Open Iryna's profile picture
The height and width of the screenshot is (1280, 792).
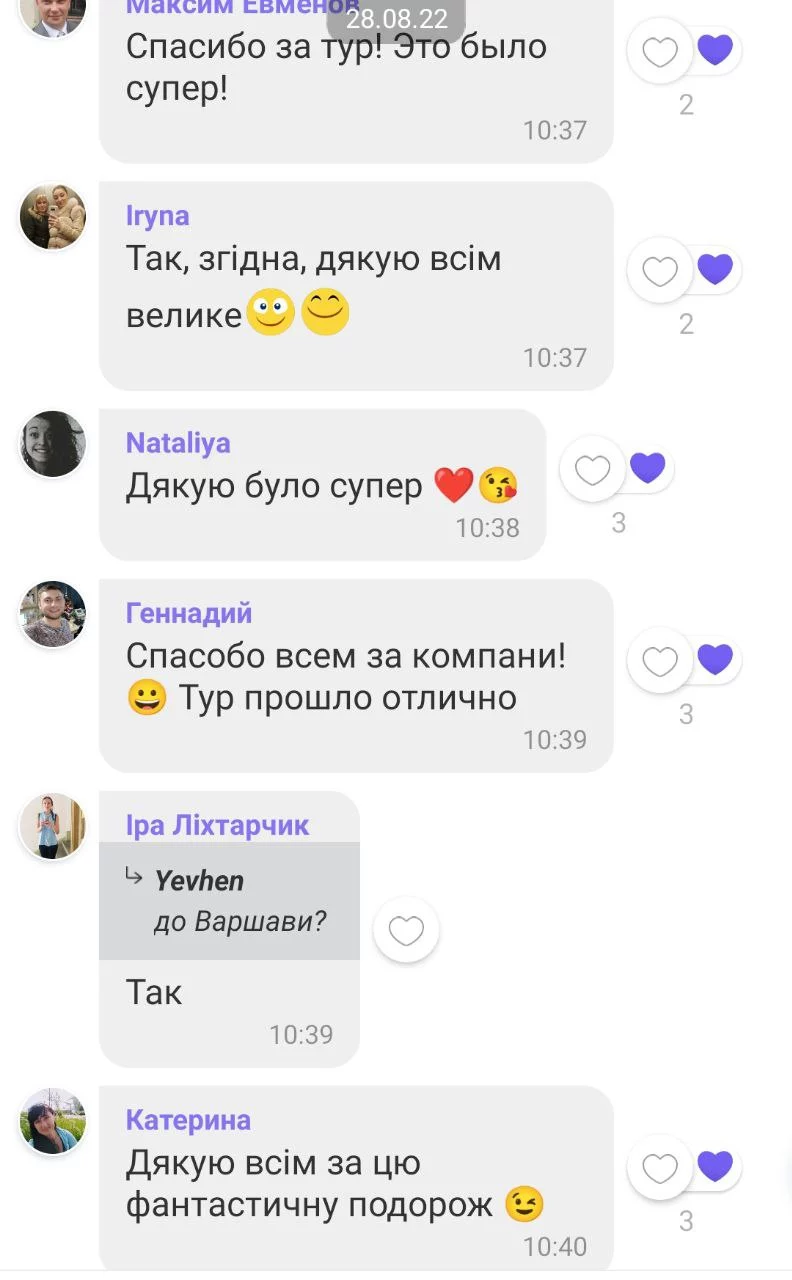click(x=53, y=217)
